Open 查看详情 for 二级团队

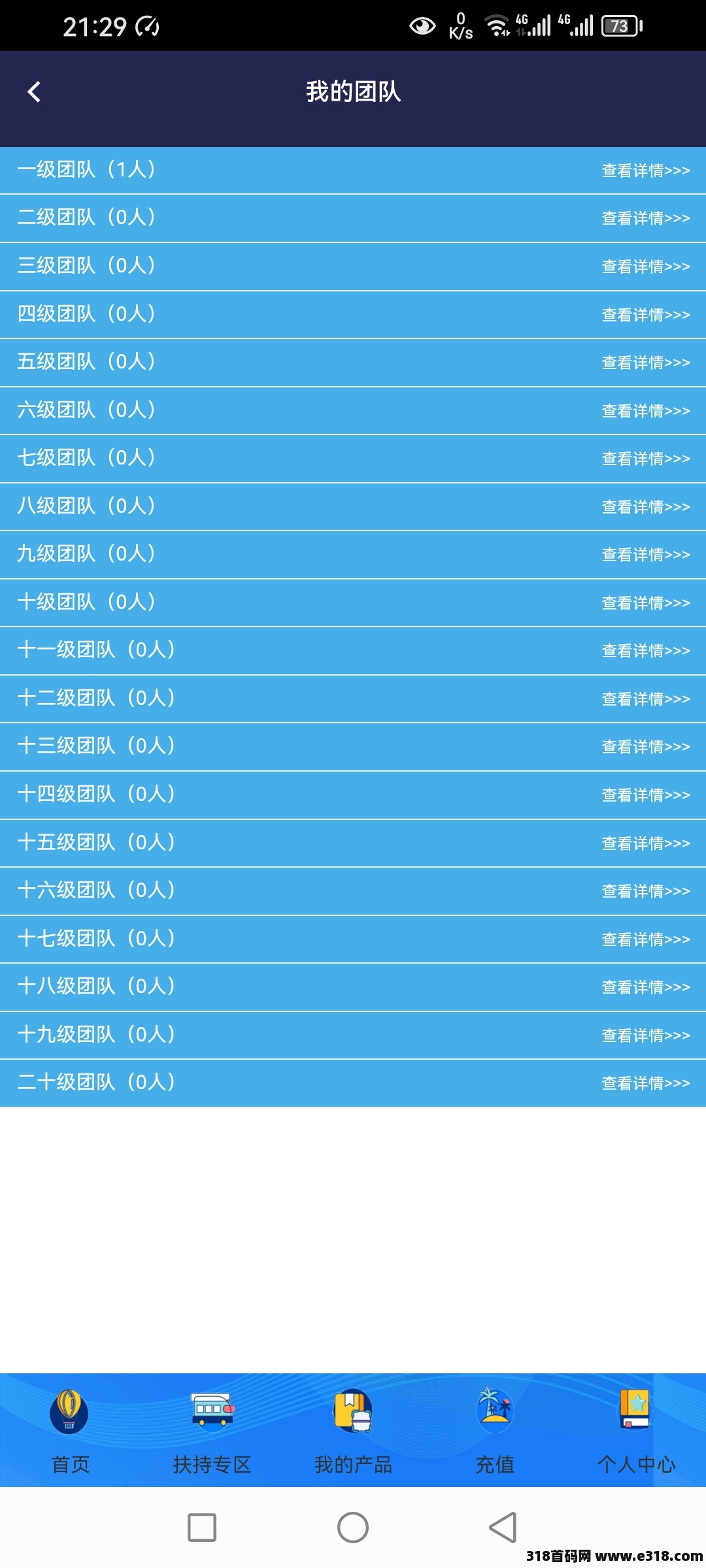click(x=645, y=218)
